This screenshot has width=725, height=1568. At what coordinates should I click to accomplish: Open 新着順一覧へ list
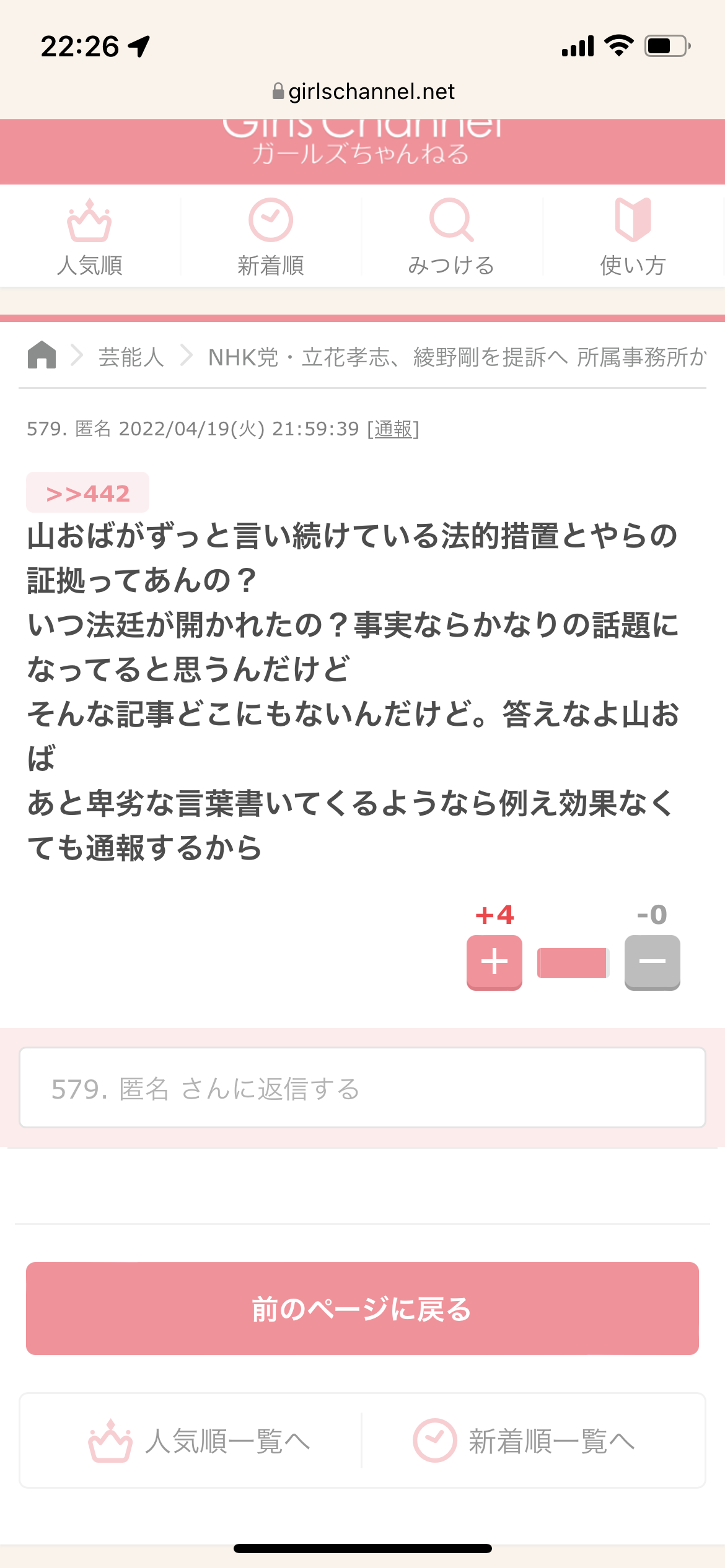[524, 1441]
